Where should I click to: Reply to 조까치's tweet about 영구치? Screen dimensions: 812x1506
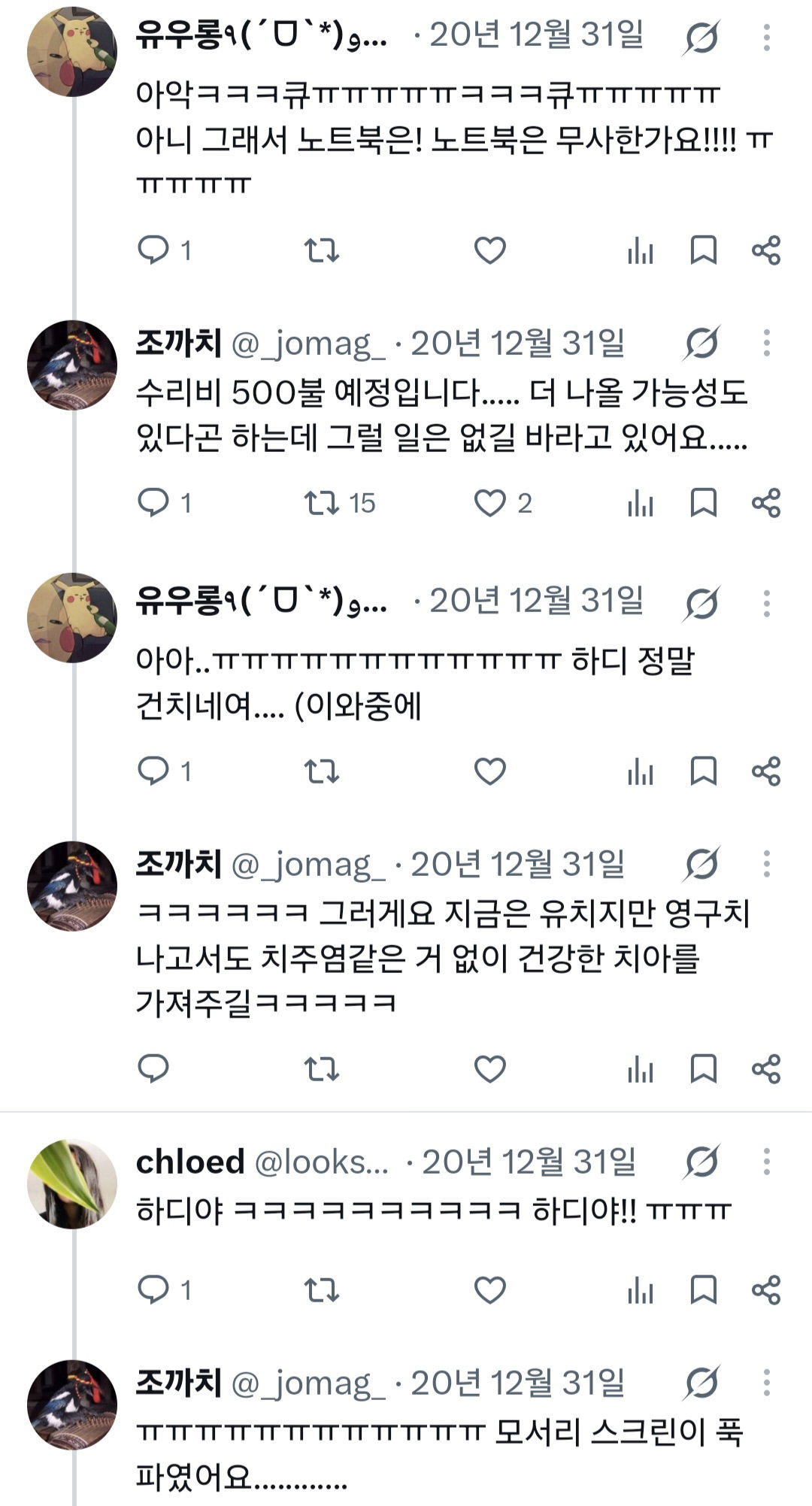pos(153,1068)
